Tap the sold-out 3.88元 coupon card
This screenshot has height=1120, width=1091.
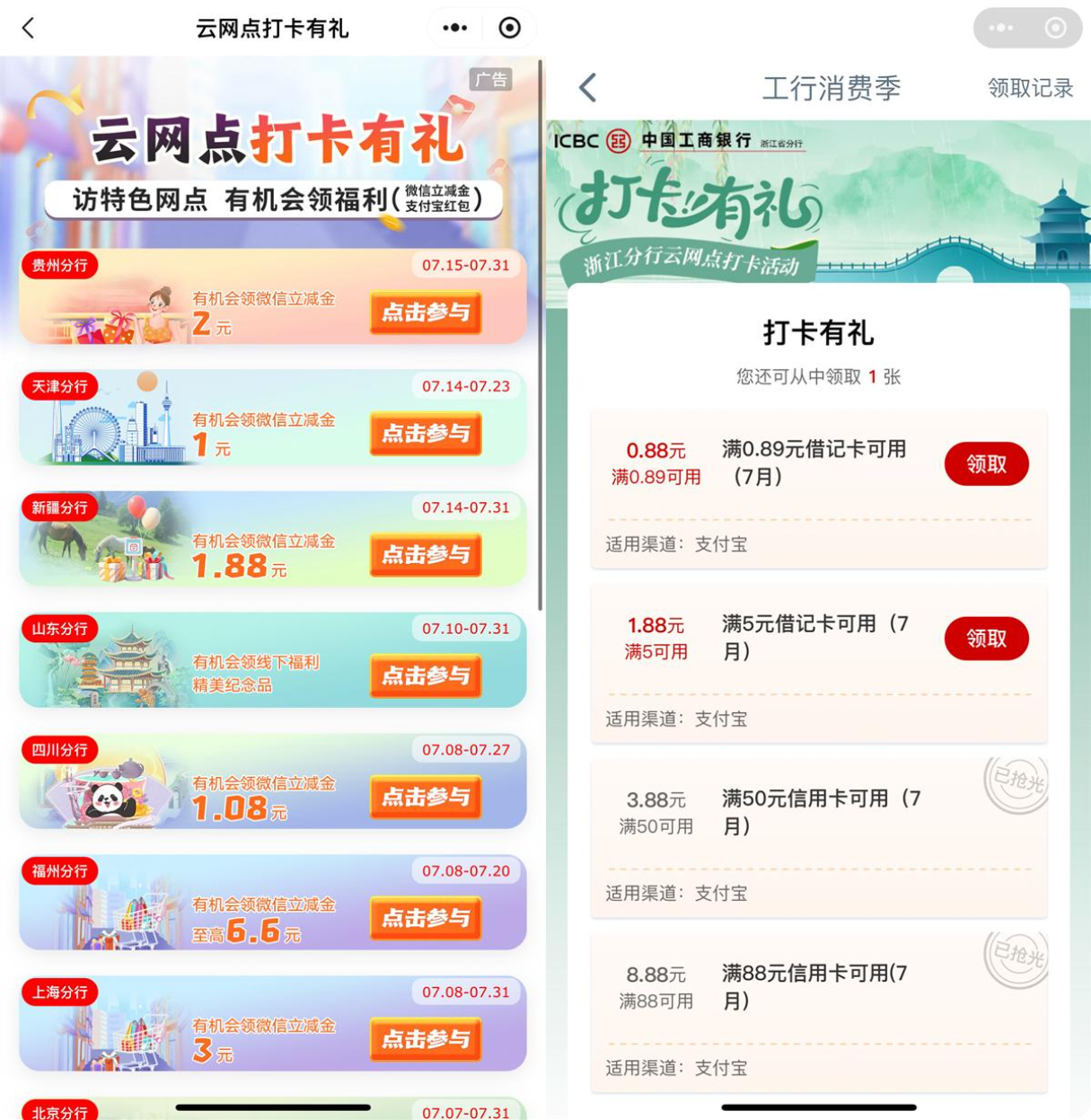[x=817, y=835]
